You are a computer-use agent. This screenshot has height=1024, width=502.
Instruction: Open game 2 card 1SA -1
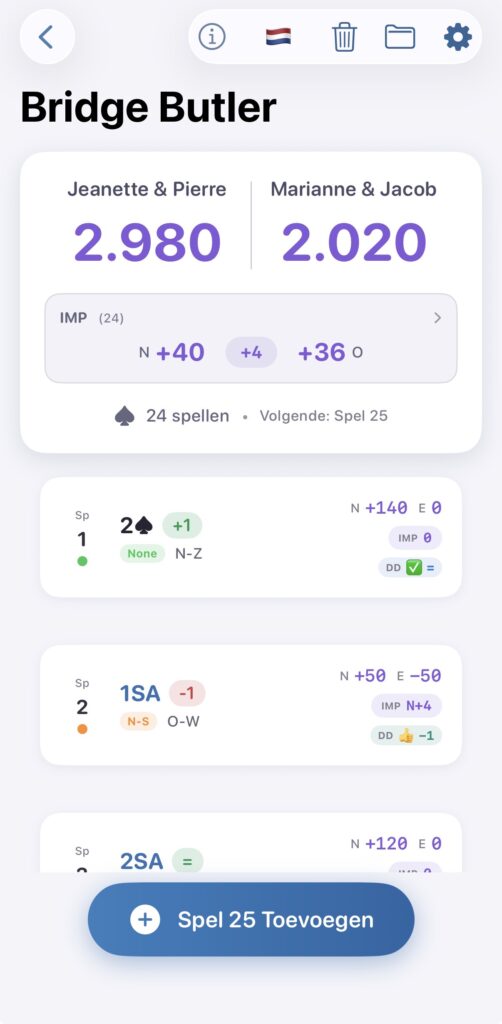tap(251, 705)
